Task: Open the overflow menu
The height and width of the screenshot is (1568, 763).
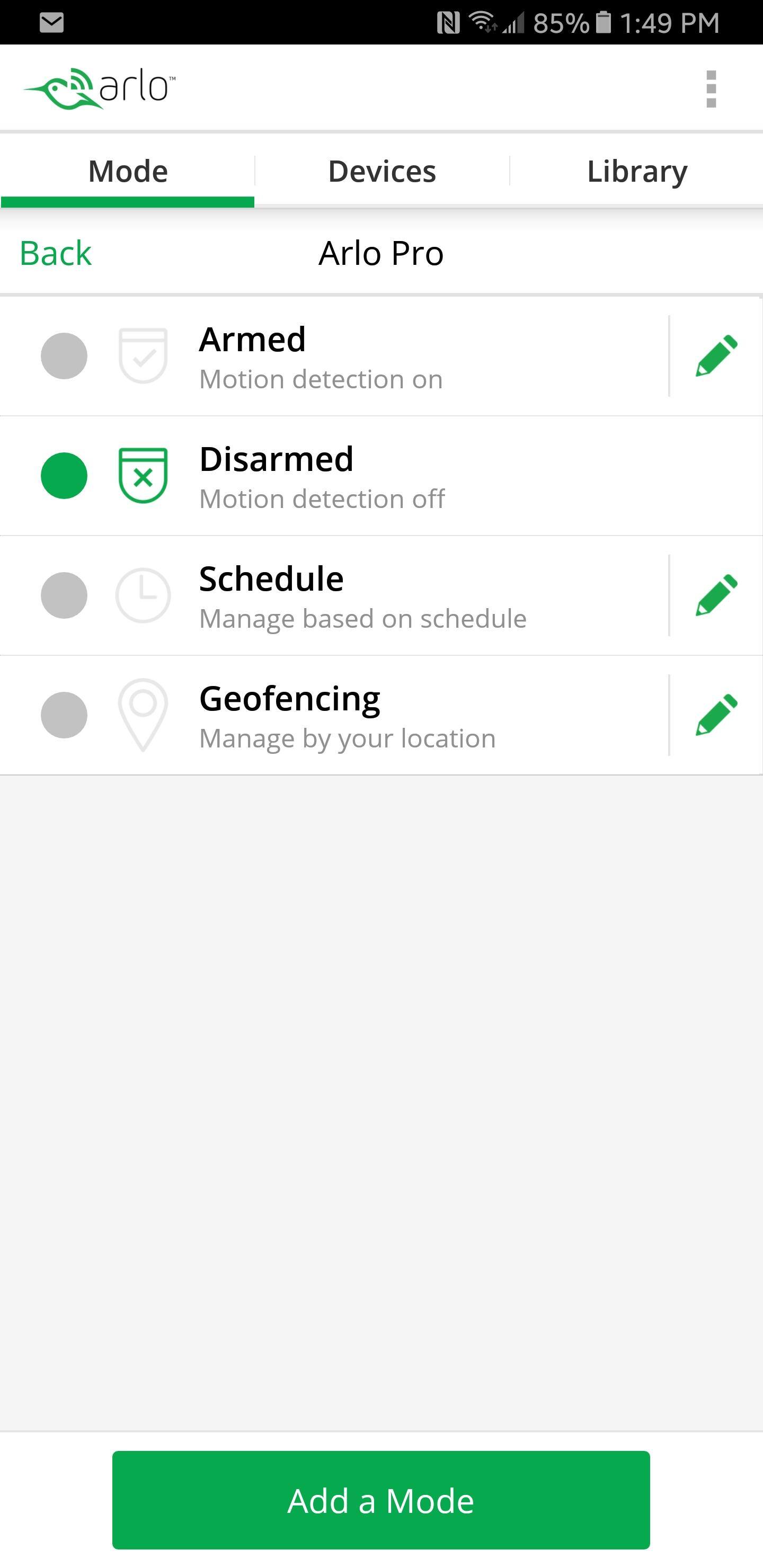Action: [x=711, y=89]
